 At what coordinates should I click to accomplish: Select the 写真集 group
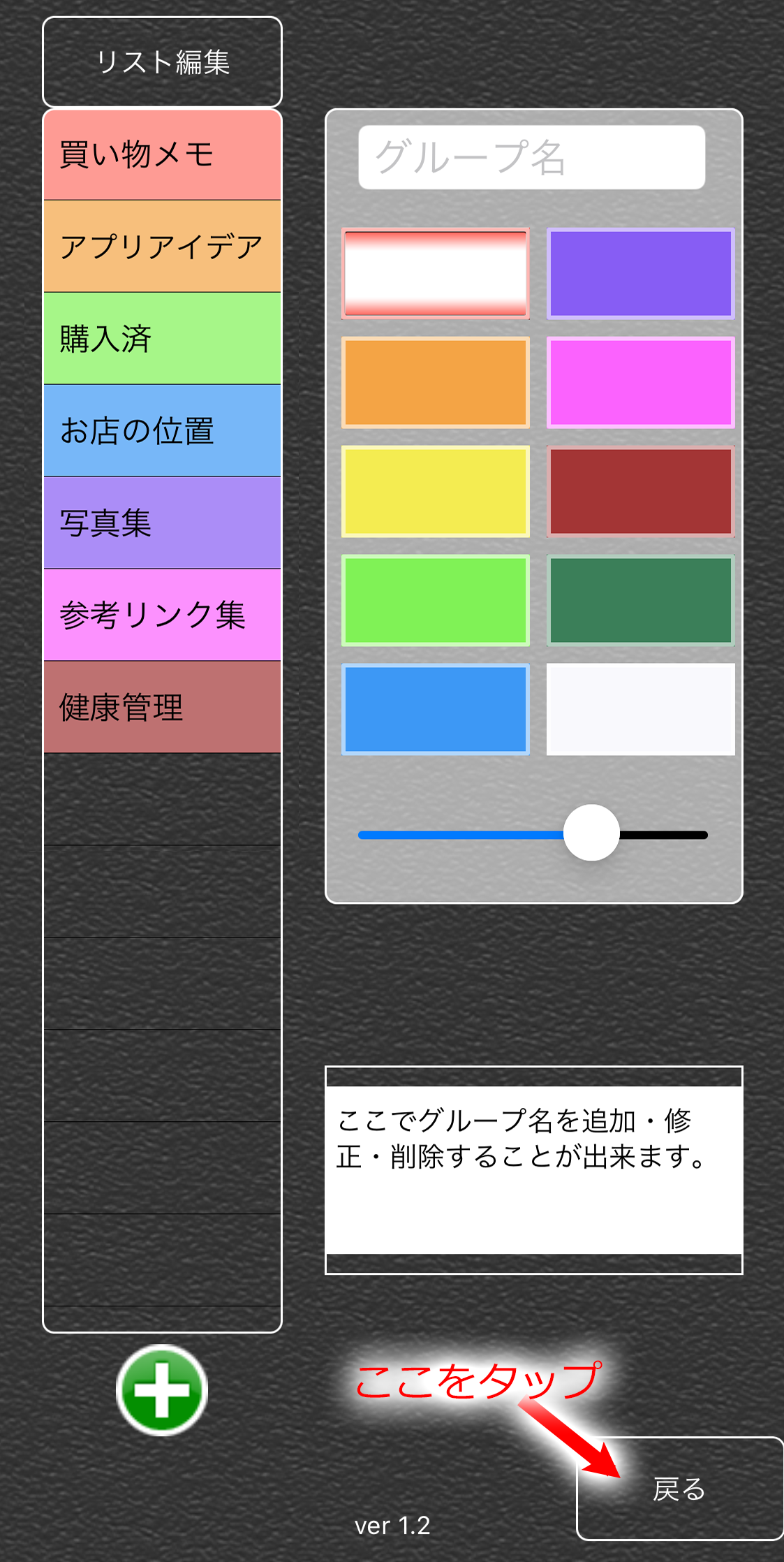(162, 523)
